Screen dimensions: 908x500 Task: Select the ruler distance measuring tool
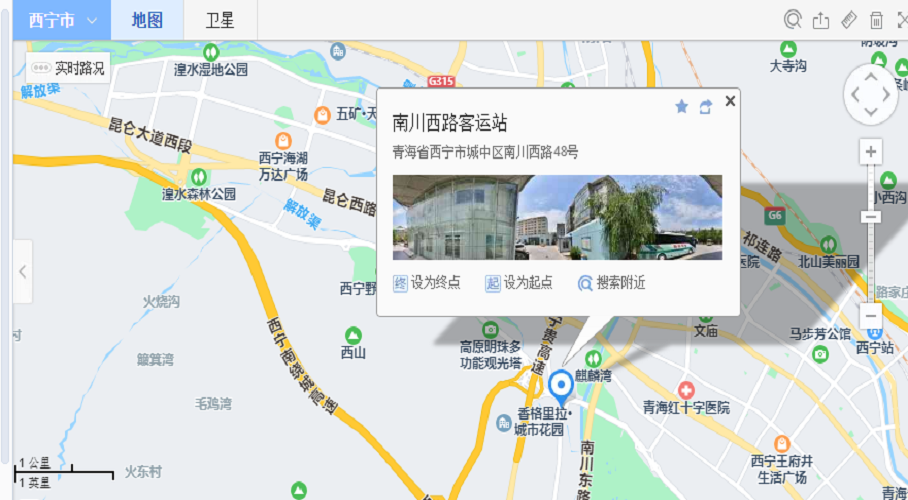point(849,20)
